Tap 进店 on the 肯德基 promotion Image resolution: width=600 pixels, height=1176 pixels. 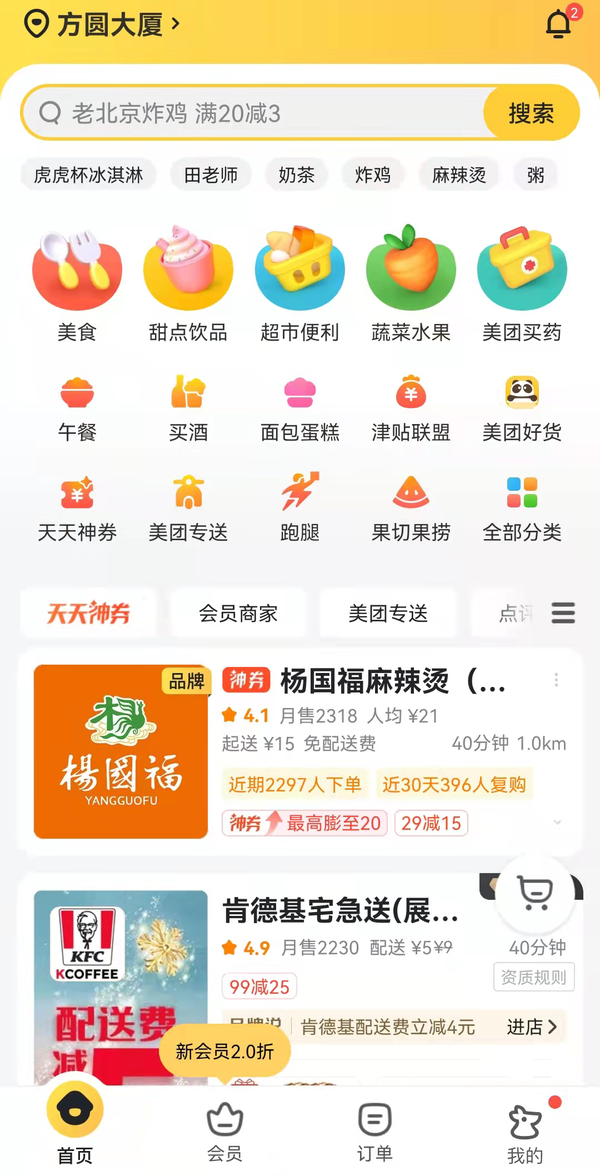click(x=531, y=1026)
